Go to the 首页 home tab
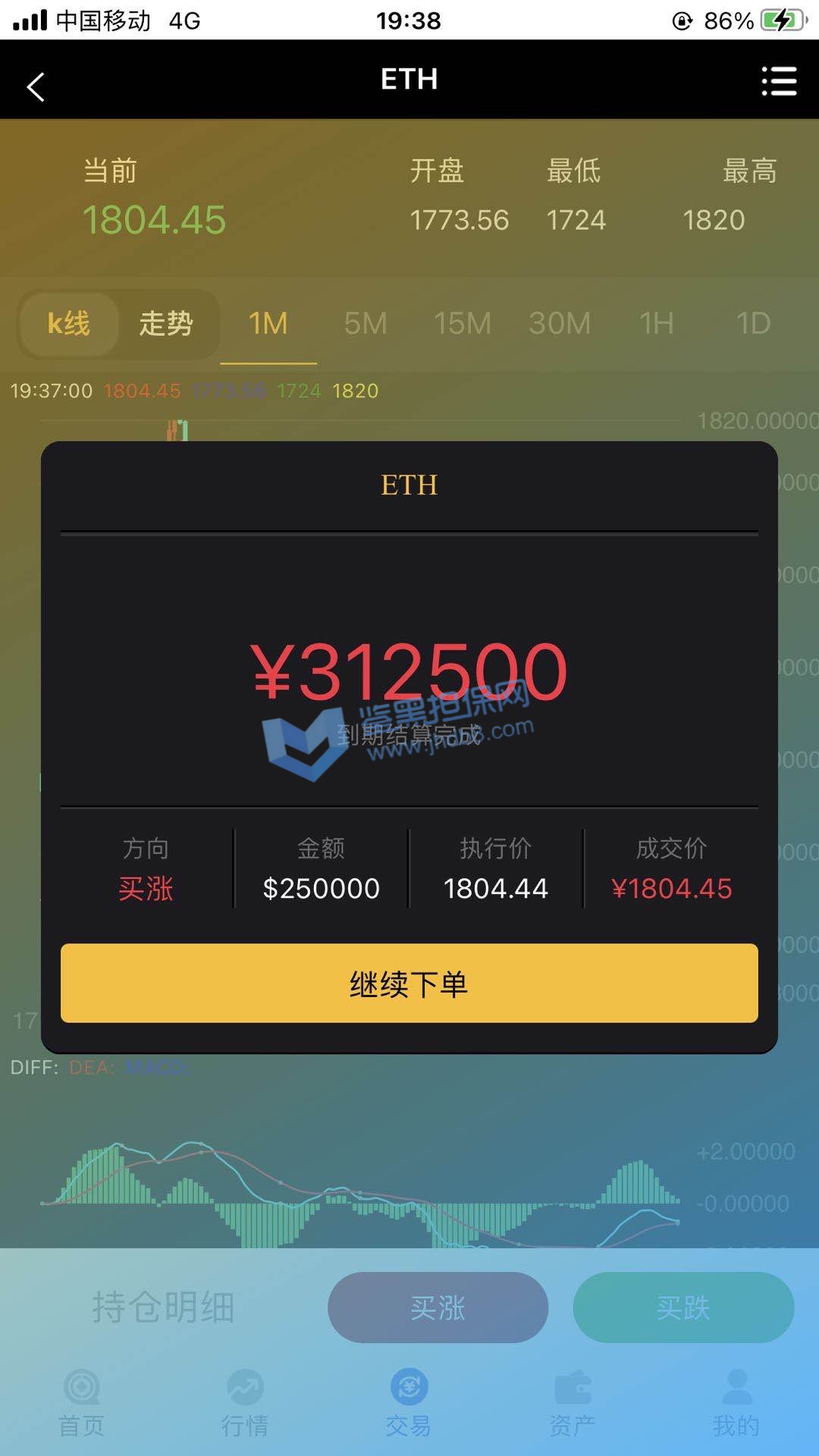 point(82,1403)
